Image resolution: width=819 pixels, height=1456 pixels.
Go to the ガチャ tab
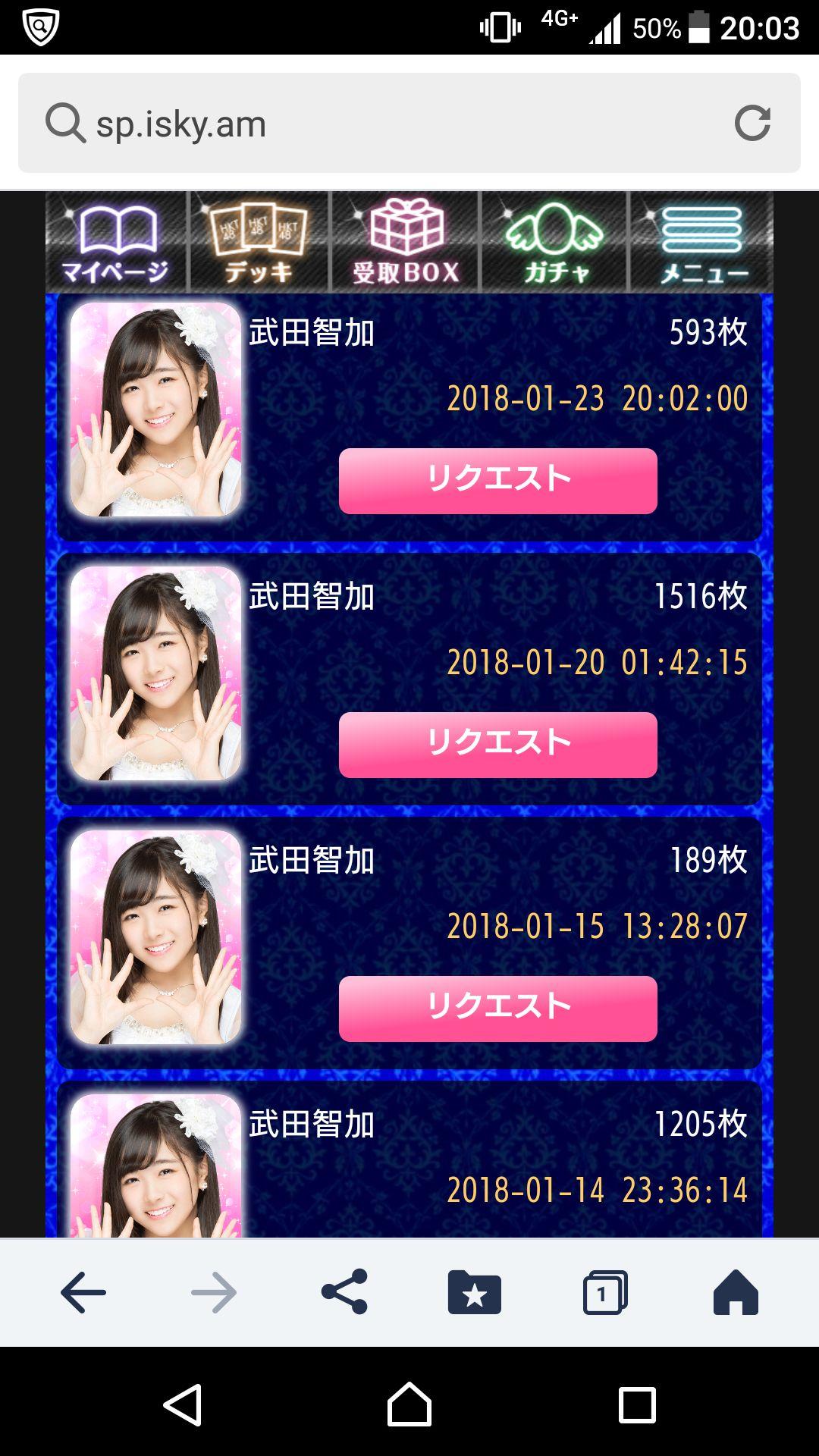[x=554, y=242]
